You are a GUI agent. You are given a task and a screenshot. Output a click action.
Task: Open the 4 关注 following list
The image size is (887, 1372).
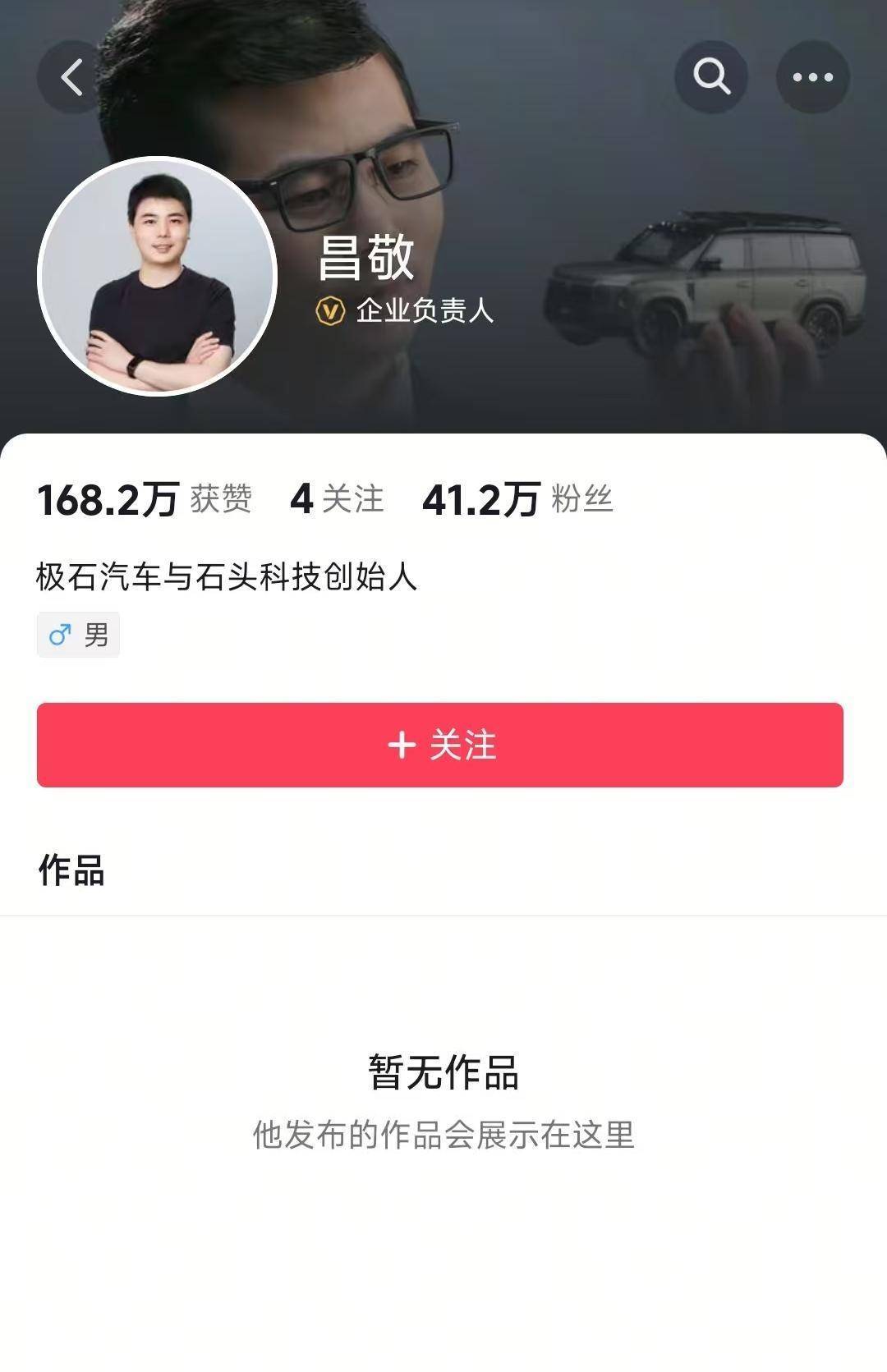point(337,499)
